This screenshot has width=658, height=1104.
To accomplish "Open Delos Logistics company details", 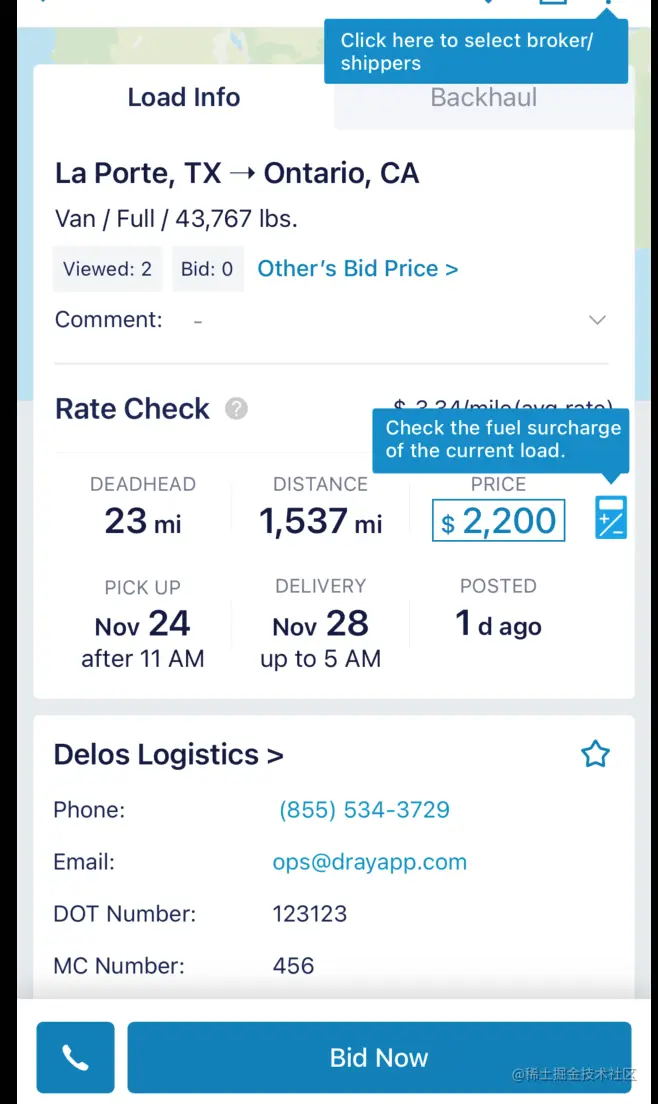I will click(168, 755).
